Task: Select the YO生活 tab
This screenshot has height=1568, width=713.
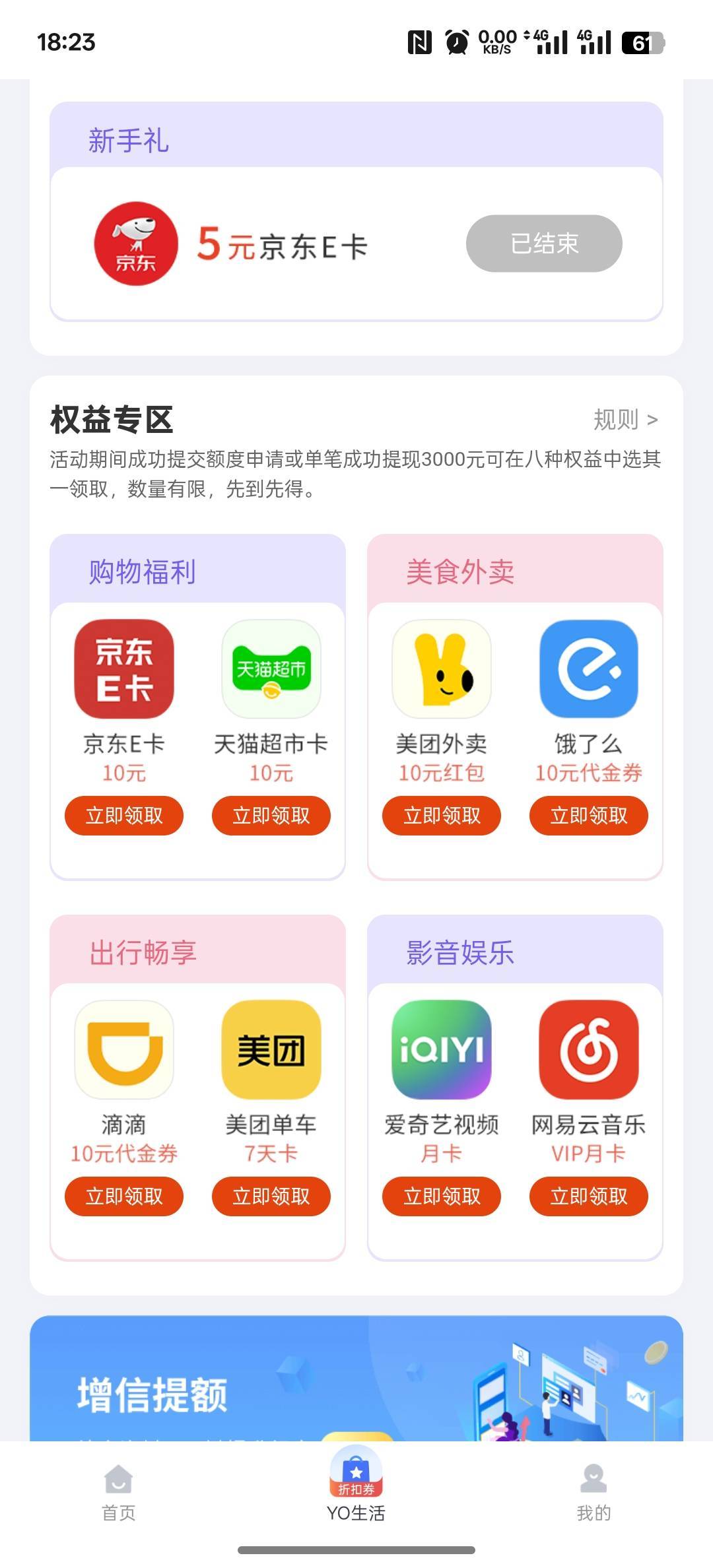Action: [356, 1494]
